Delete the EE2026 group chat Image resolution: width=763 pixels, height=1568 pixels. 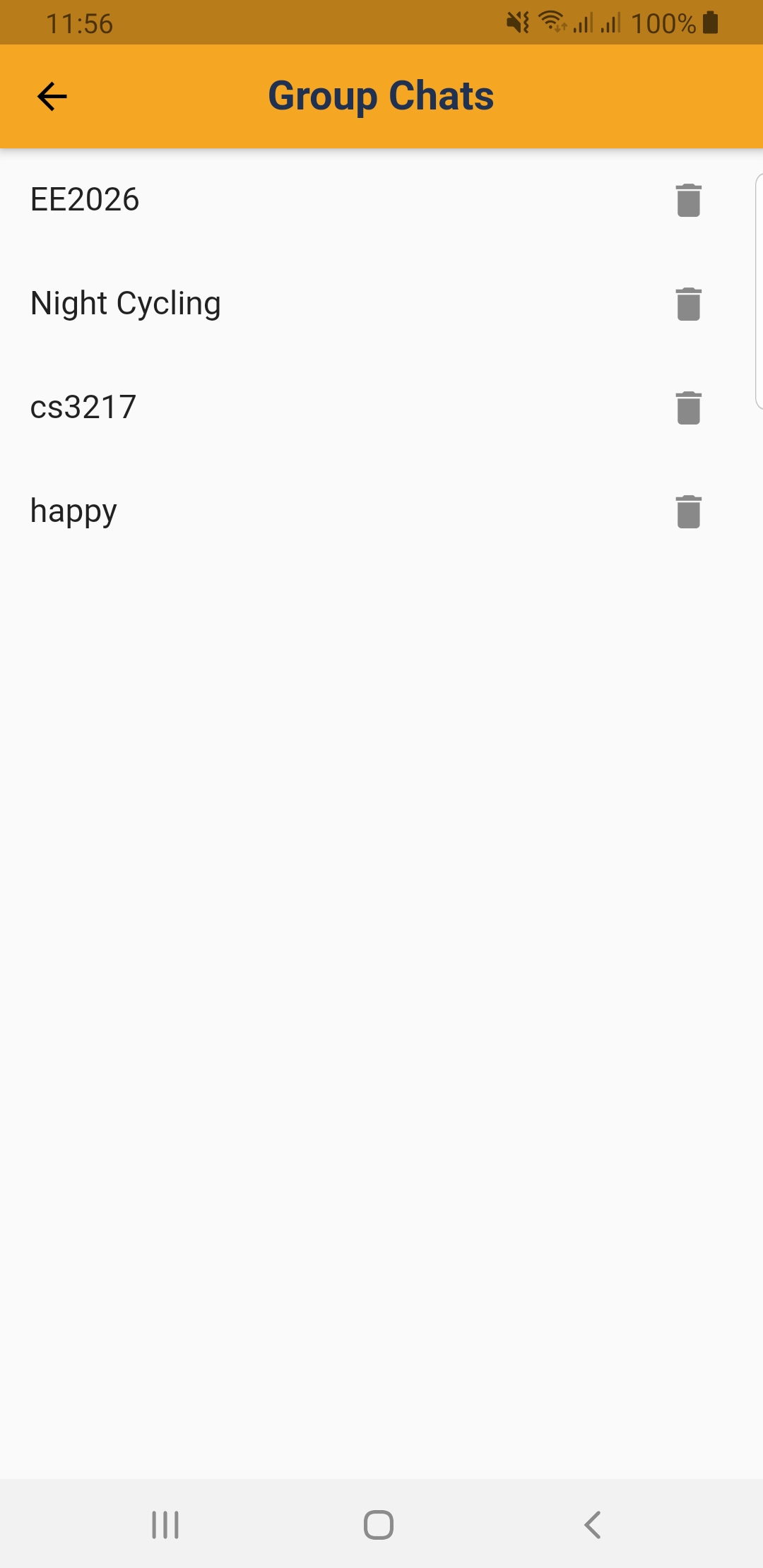(x=688, y=201)
